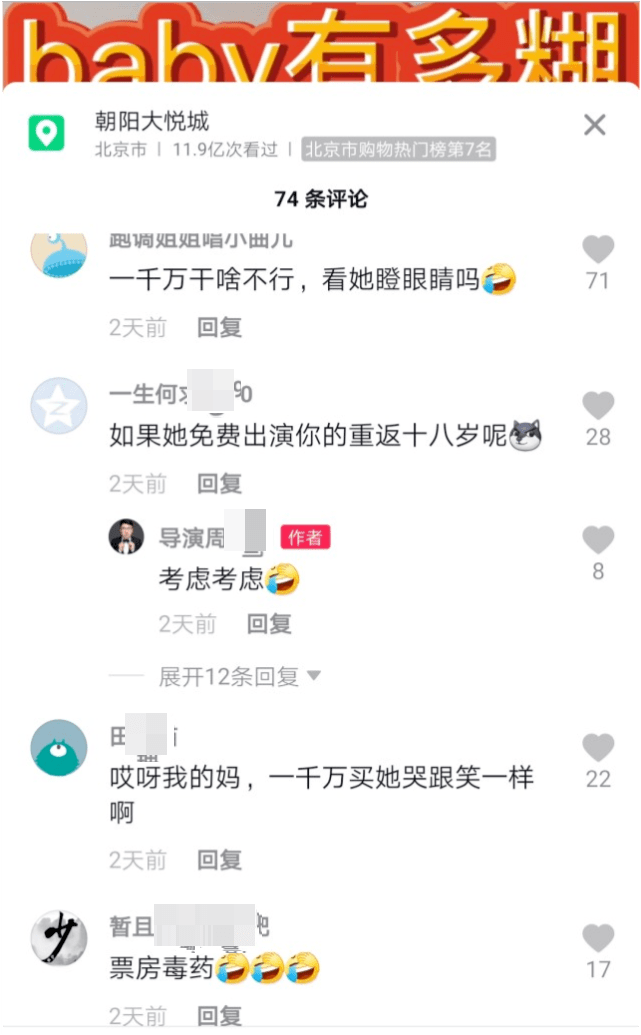Open 北京市购物热门榜第7名 ranking

pos(398,150)
